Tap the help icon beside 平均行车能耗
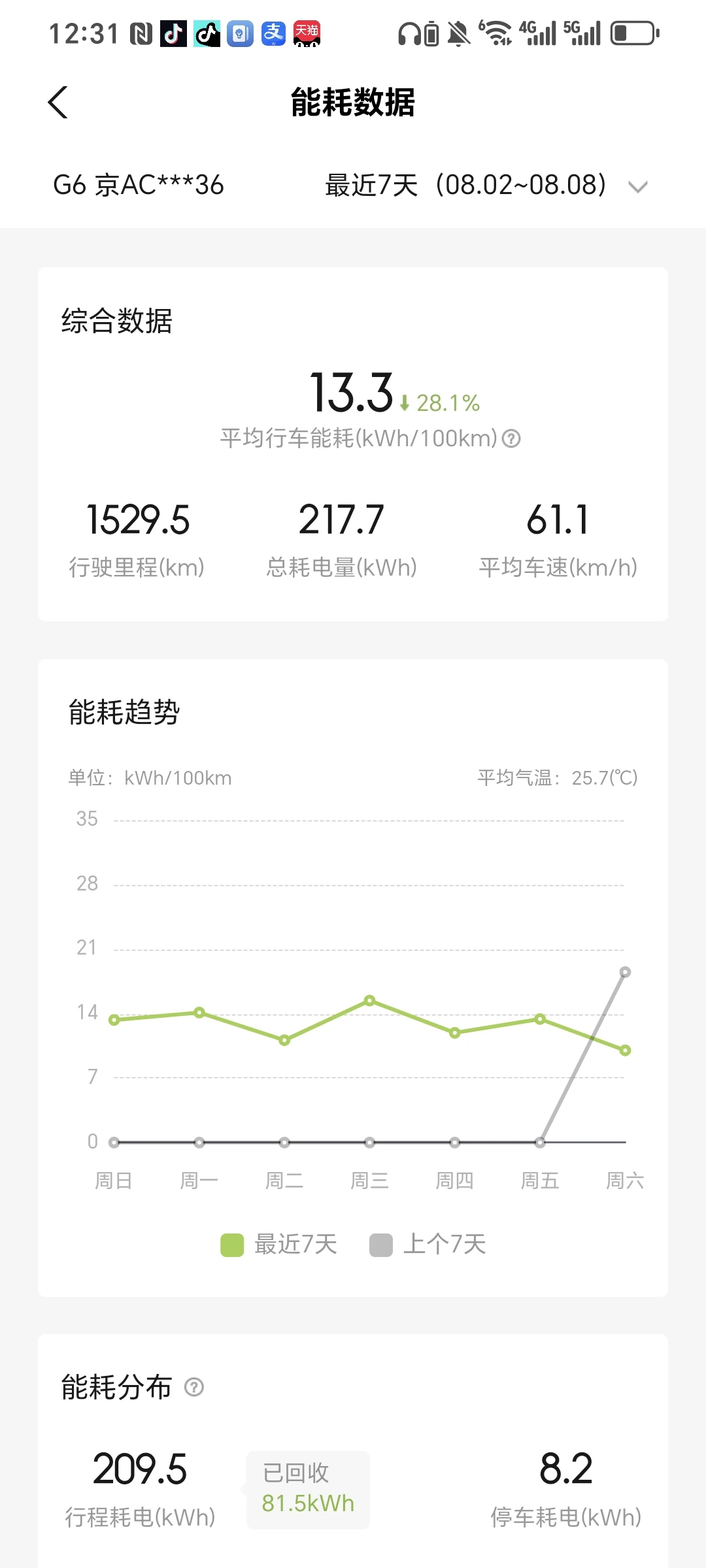Image resolution: width=706 pixels, height=1568 pixels. [511, 438]
